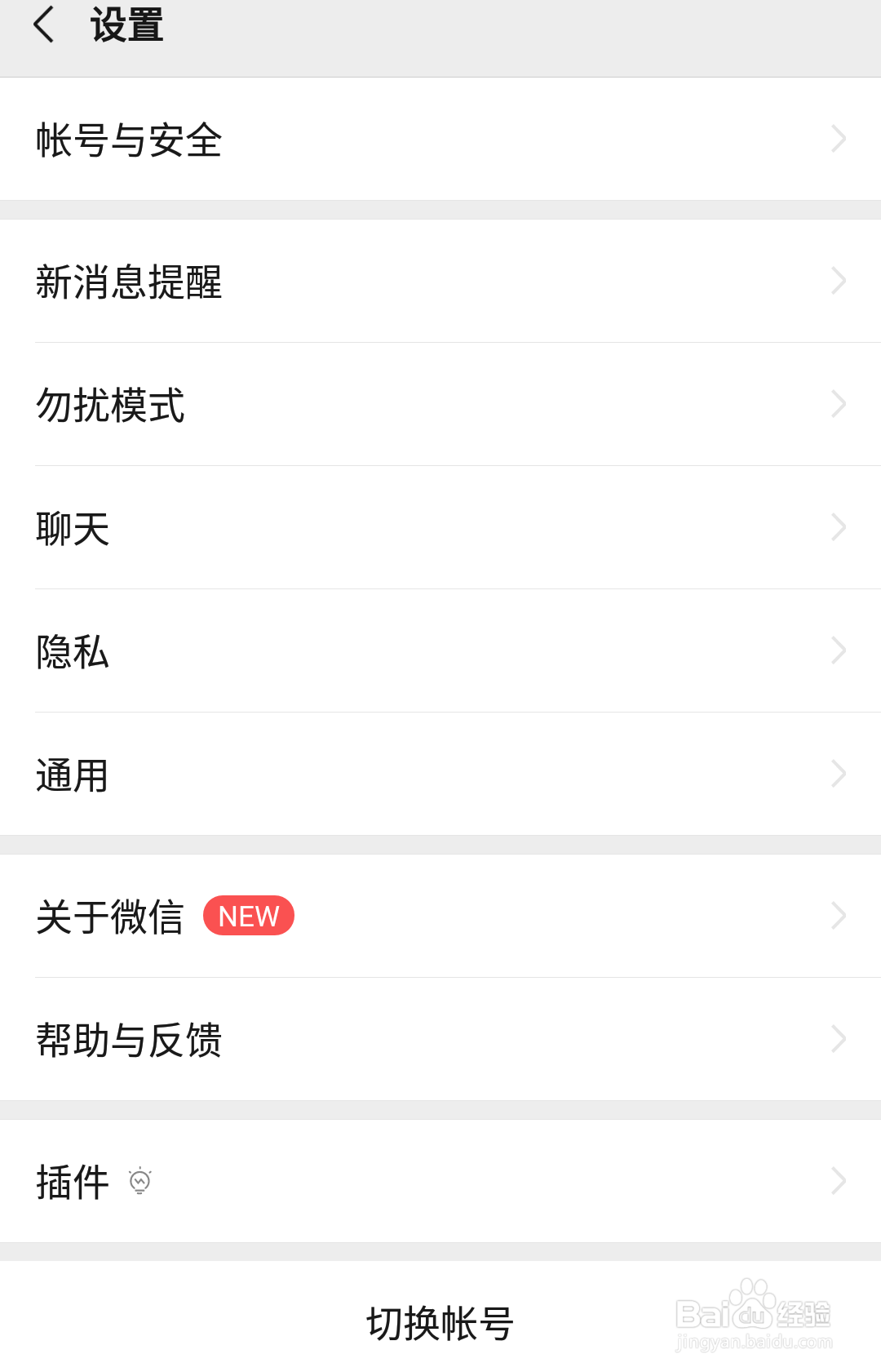Tap the NEW badge beside 关于微信
Screen dimensions: 881x1372
[248, 915]
